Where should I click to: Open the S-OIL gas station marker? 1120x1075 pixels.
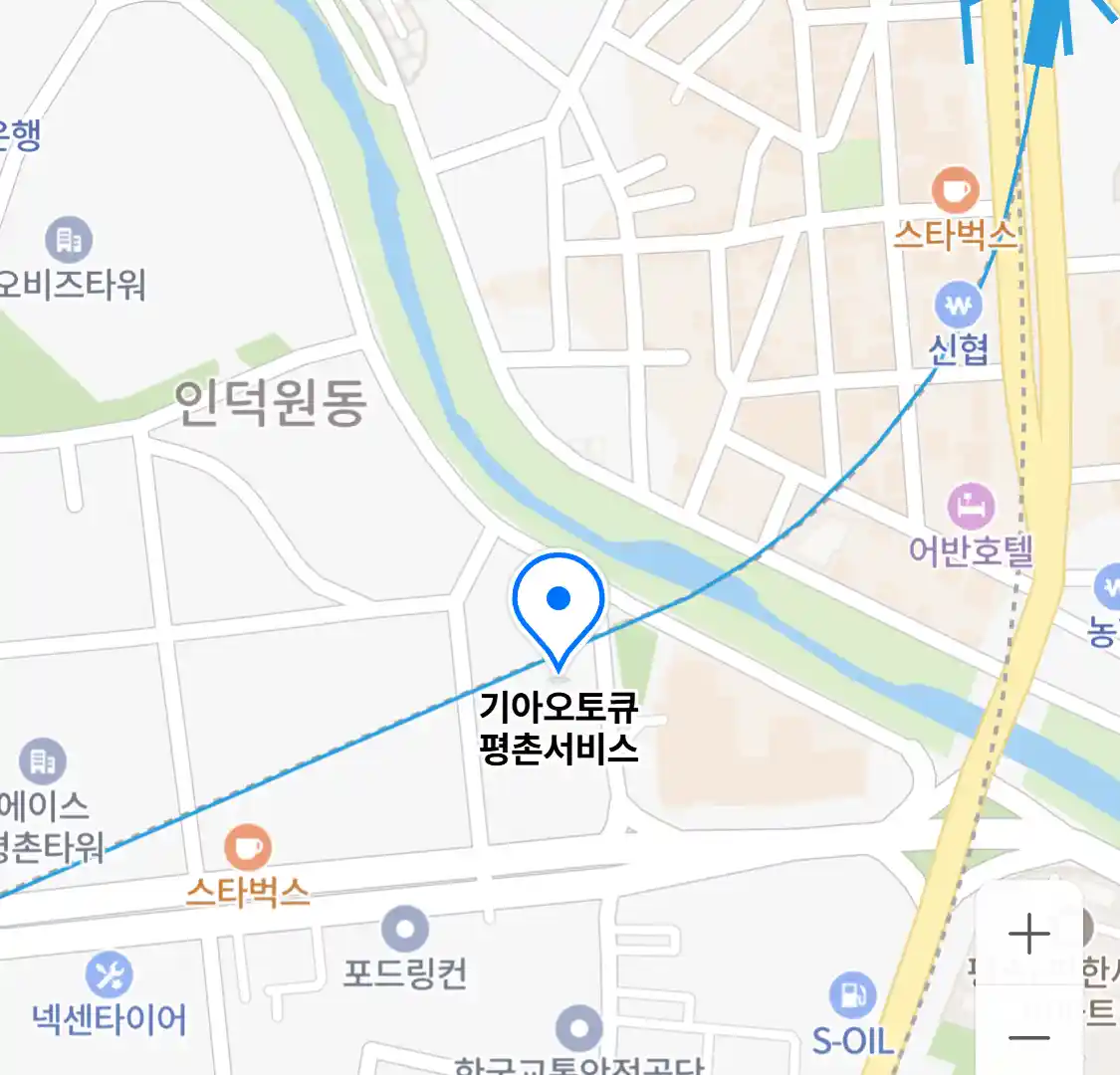pos(852,993)
